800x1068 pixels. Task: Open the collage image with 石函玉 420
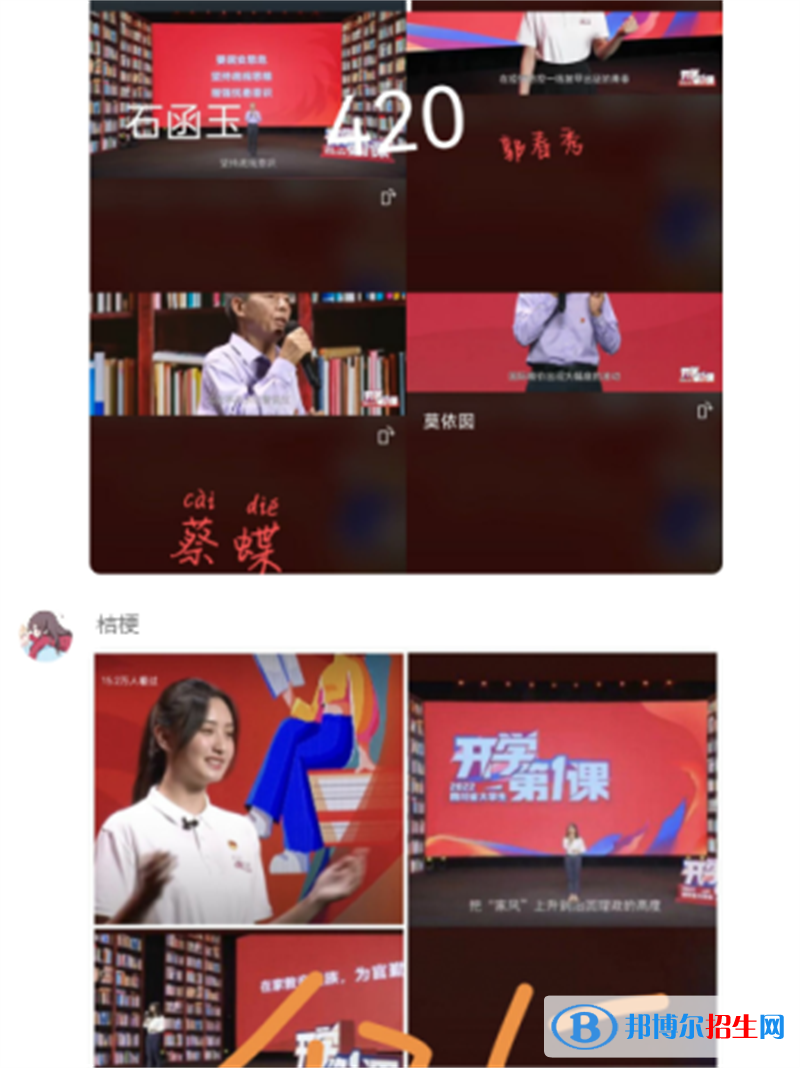click(405, 285)
